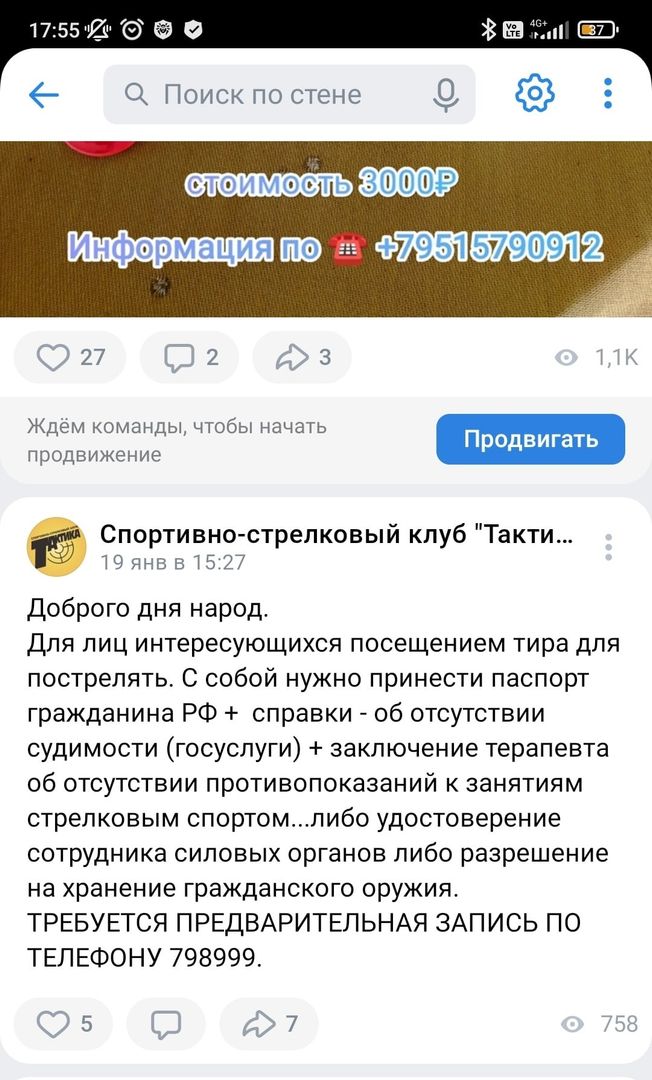Image resolution: width=652 pixels, height=1080 pixels.
Task: Comment on the 19 янв post
Action: tap(166, 1023)
